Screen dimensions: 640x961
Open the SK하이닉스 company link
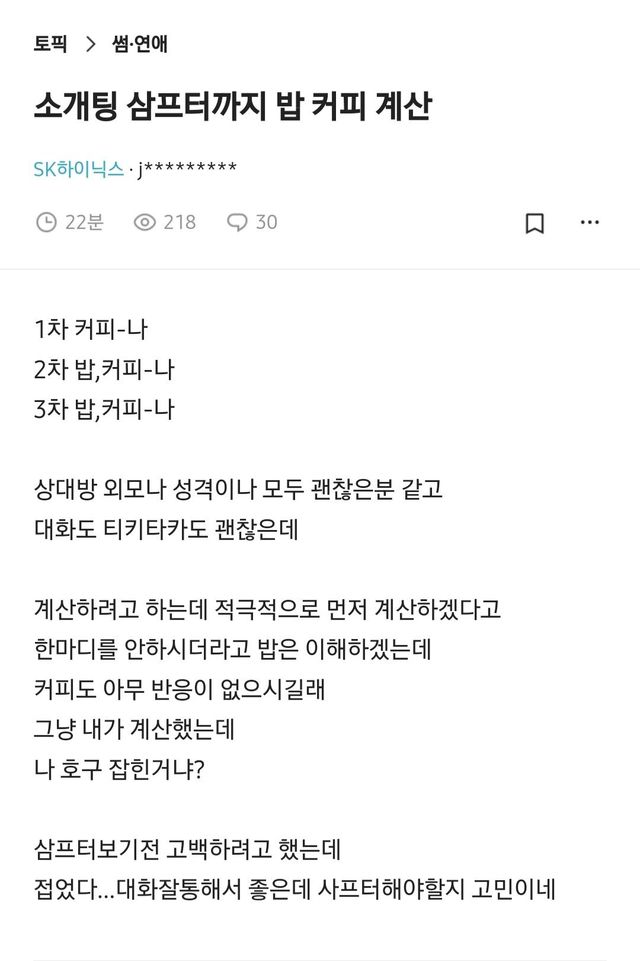click(x=79, y=167)
